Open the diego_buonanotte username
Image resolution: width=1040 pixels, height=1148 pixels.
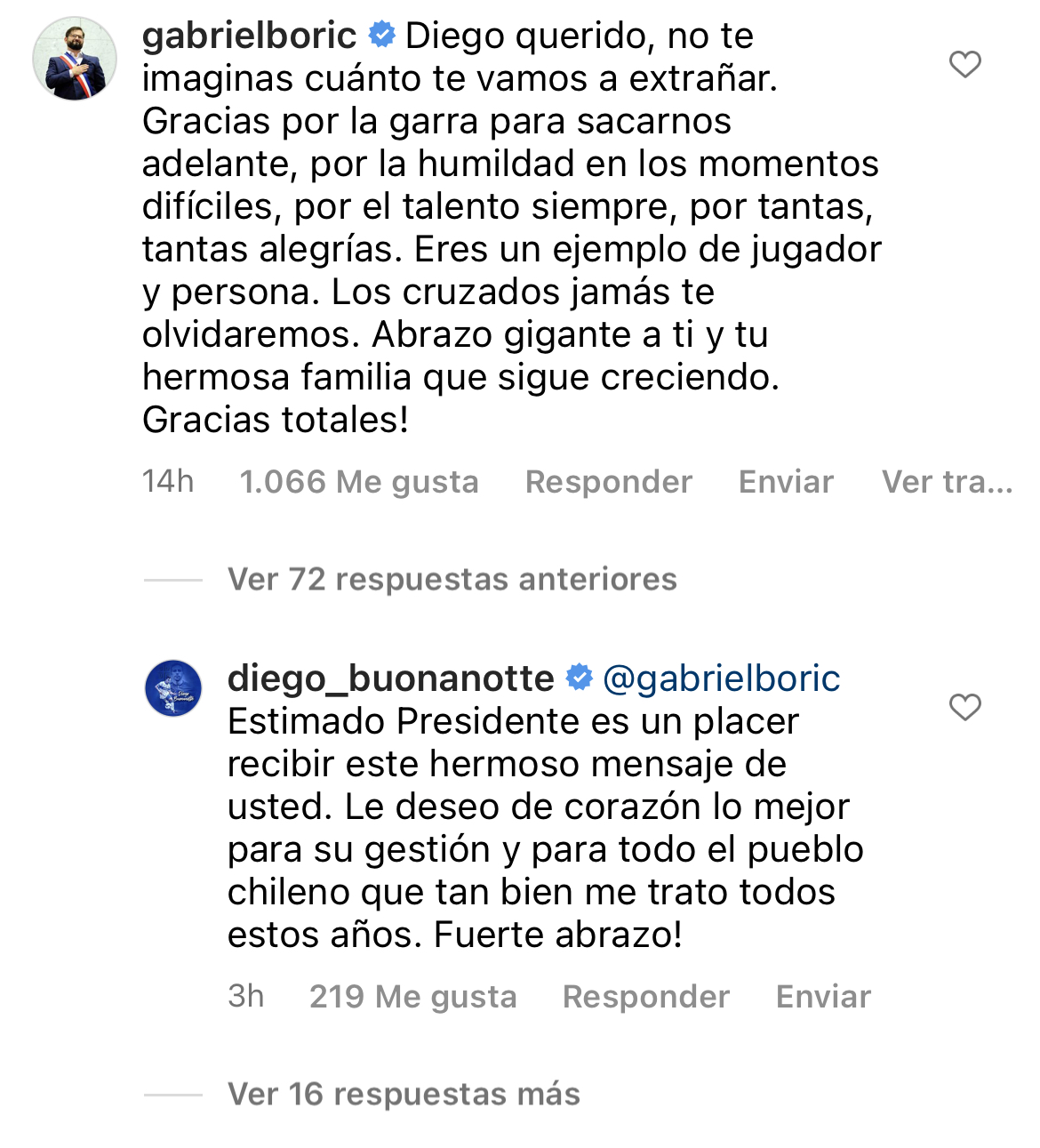[390, 679]
